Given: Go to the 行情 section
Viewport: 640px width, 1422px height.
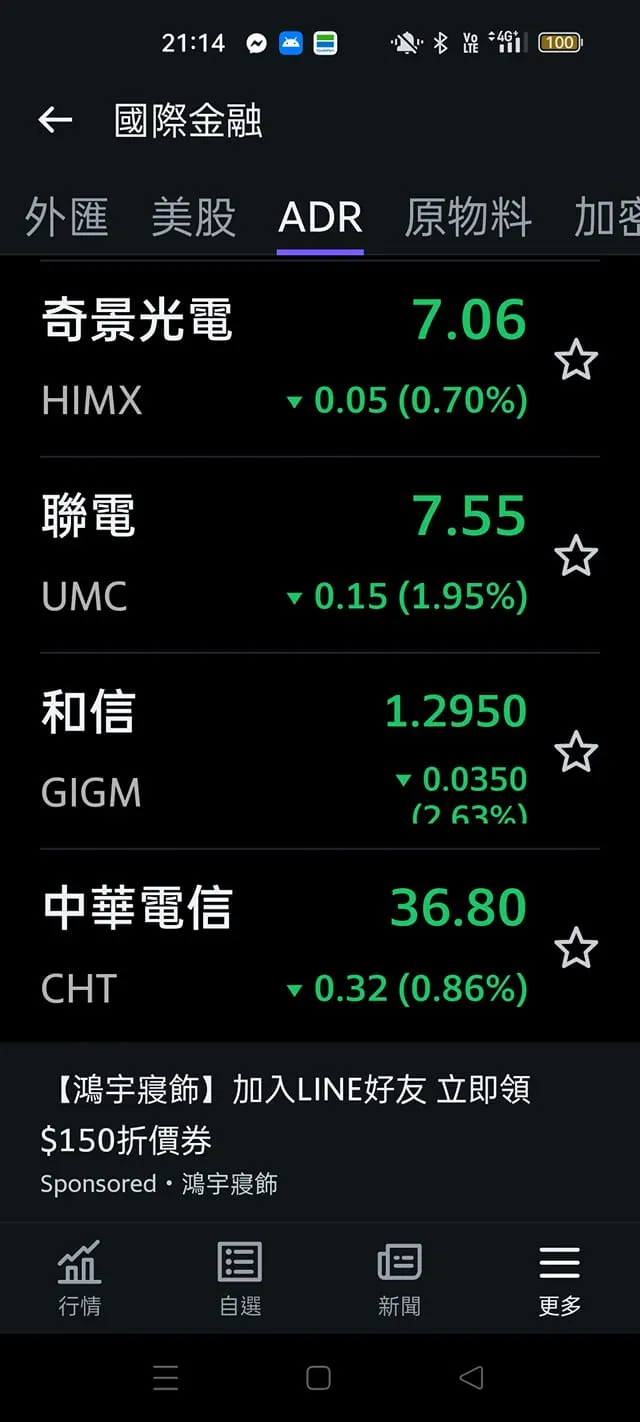Looking at the screenshot, I should [79, 1277].
